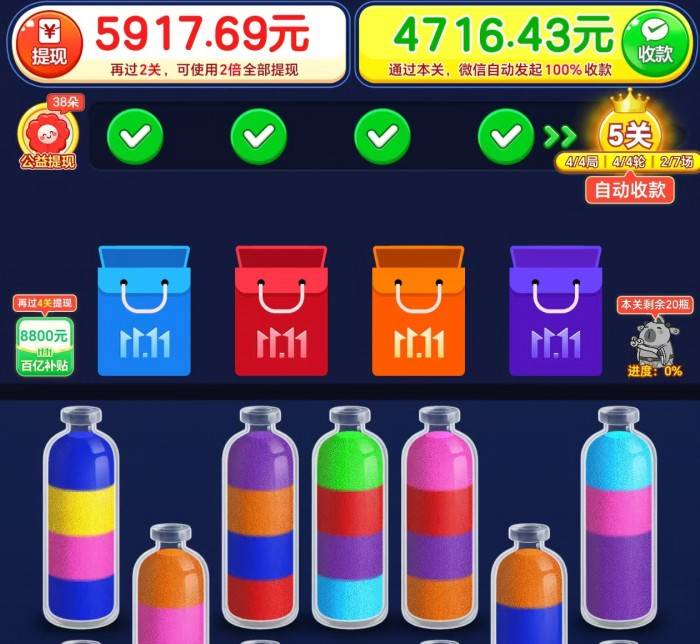The height and width of the screenshot is (644, 700).
Task: Select the bottle with pink on top
Action: click(x=439, y=520)
